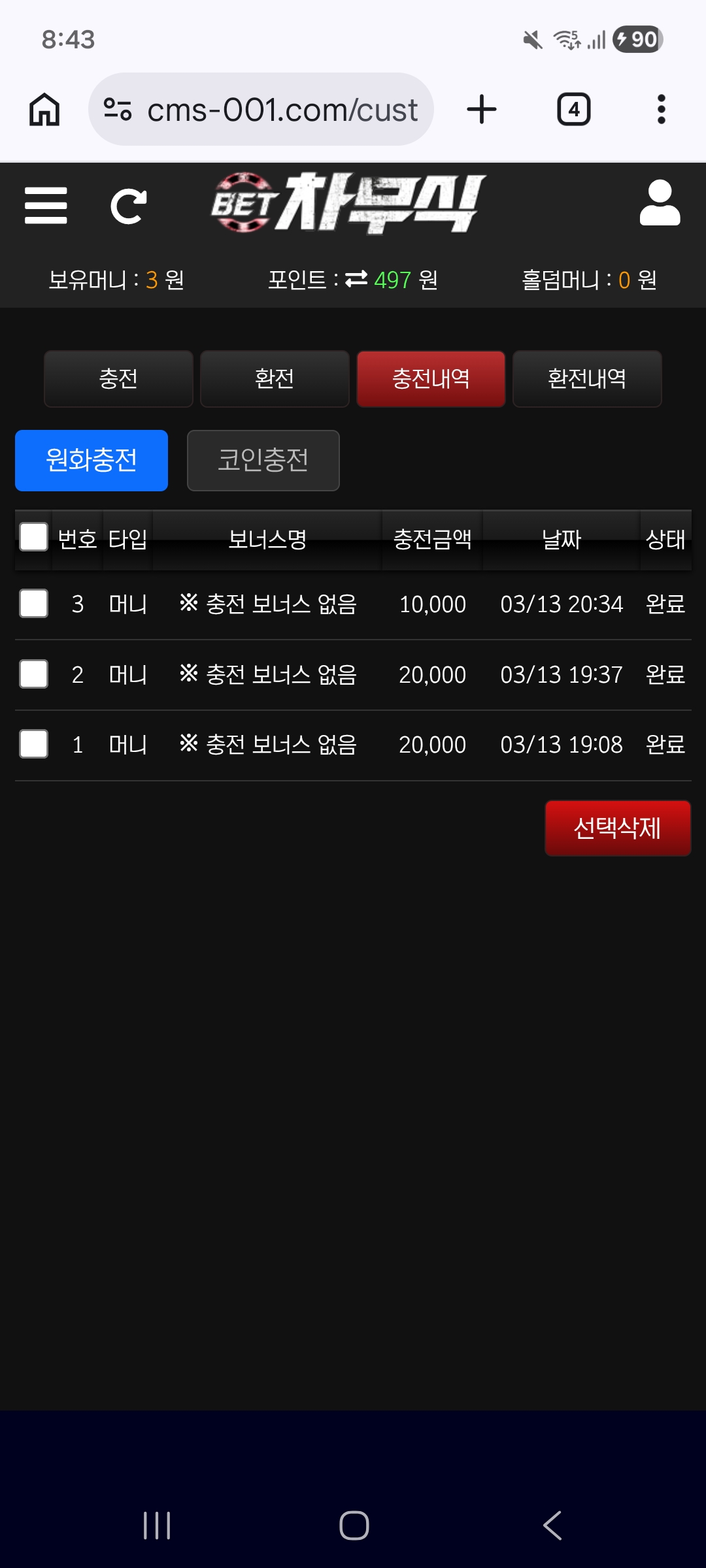Select the 코인충전 option
706x1568 pixels.
(263, 461)
